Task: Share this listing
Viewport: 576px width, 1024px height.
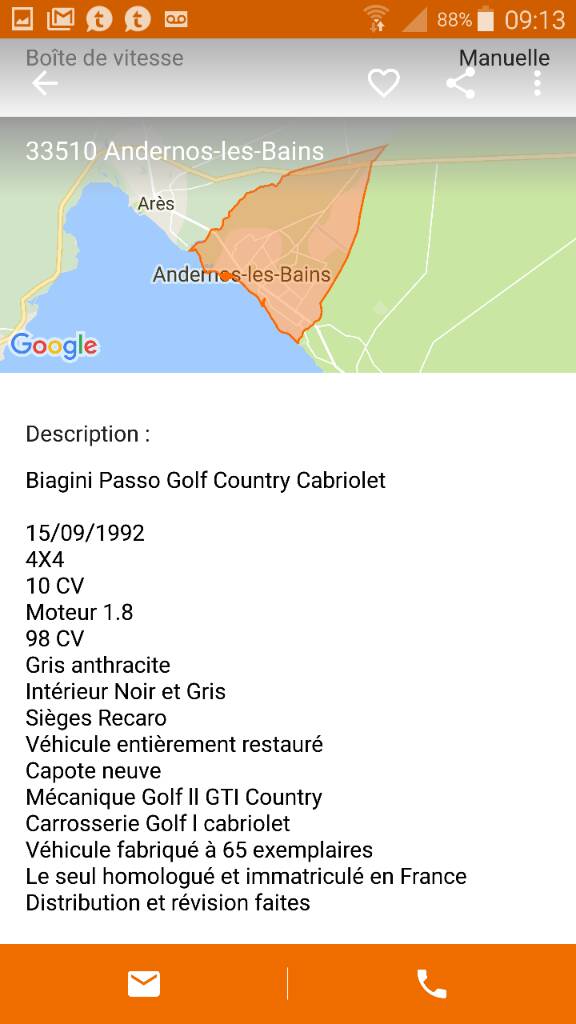Action: tap(460, 84)
